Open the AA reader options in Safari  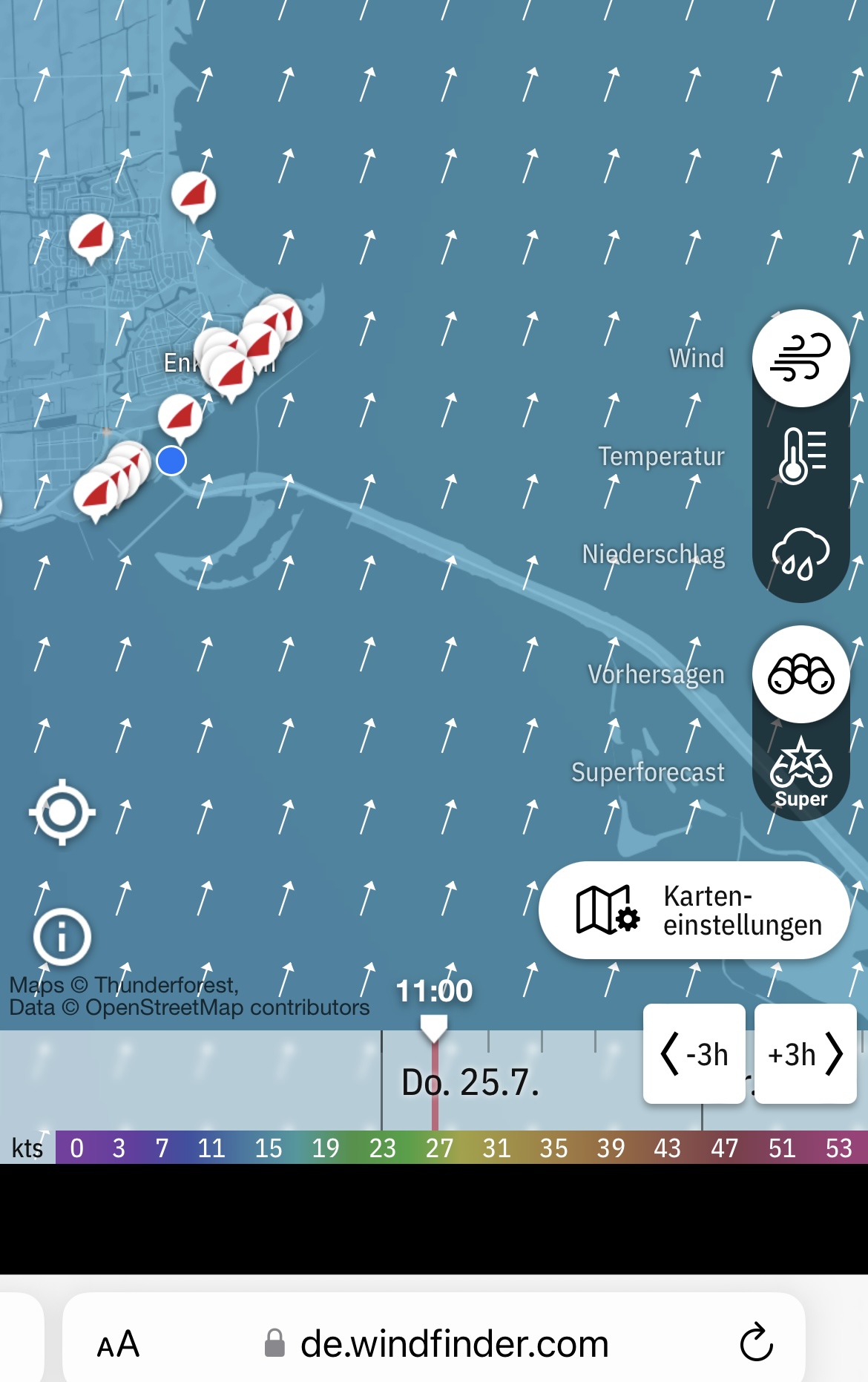click(x=118, y=1343)
